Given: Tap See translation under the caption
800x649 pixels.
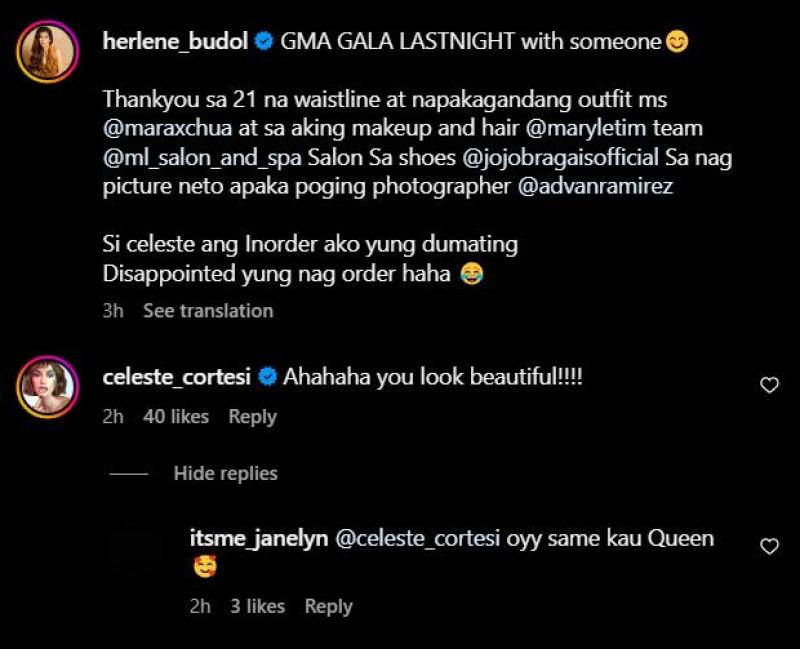Looking at the screenshot, I should pos(207,311).
